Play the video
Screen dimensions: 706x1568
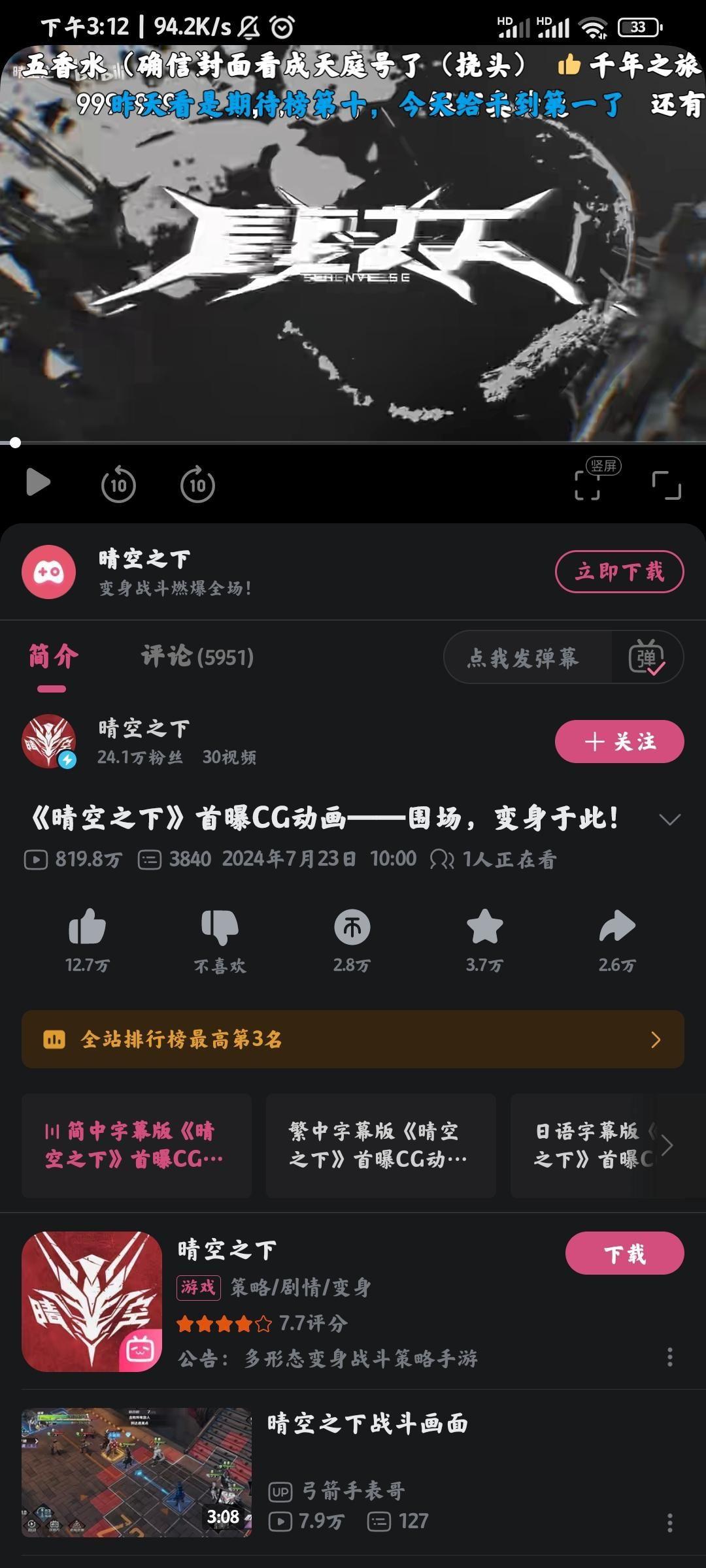(x=38, y=483)
